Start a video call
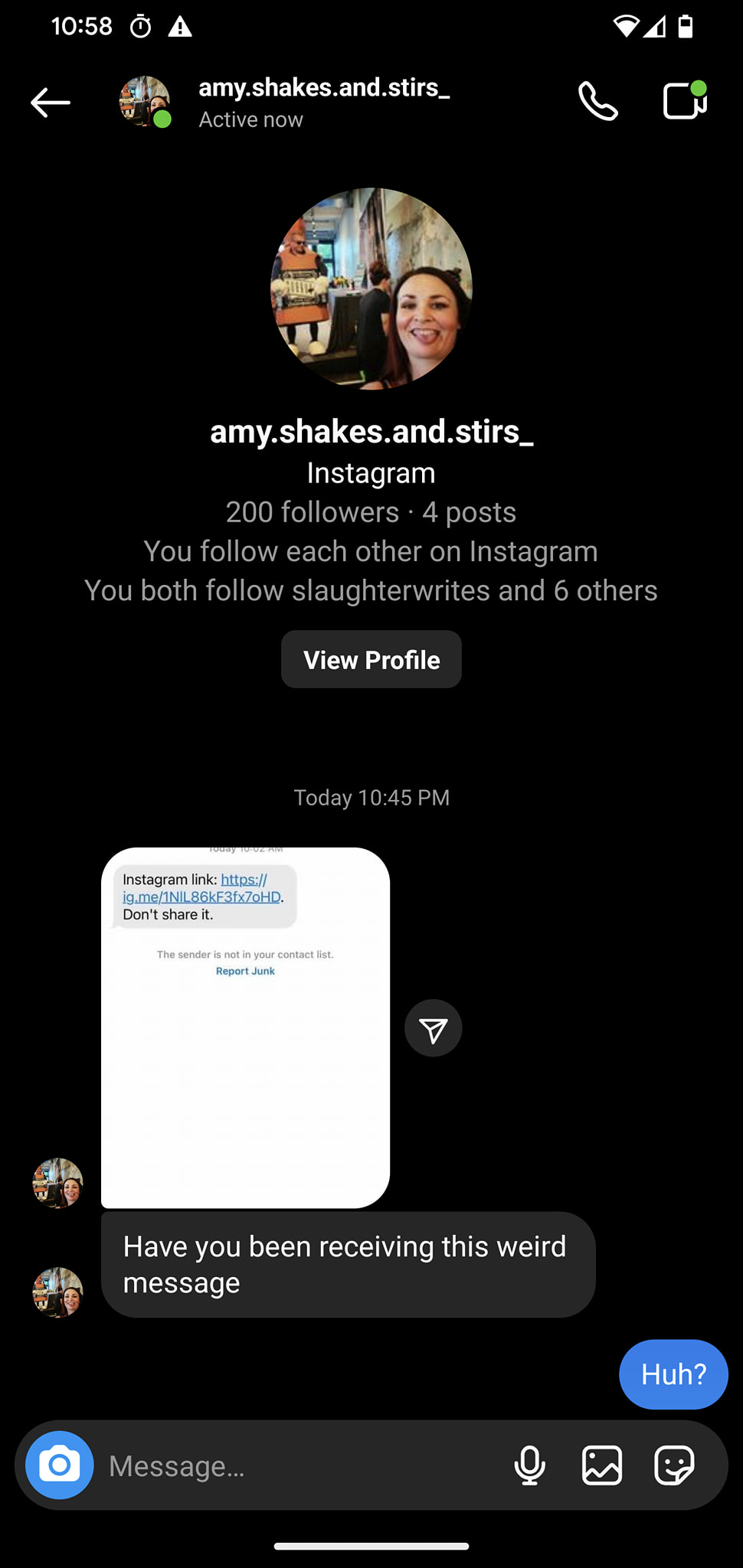743x1568 pixels. (x=684, y=100)
